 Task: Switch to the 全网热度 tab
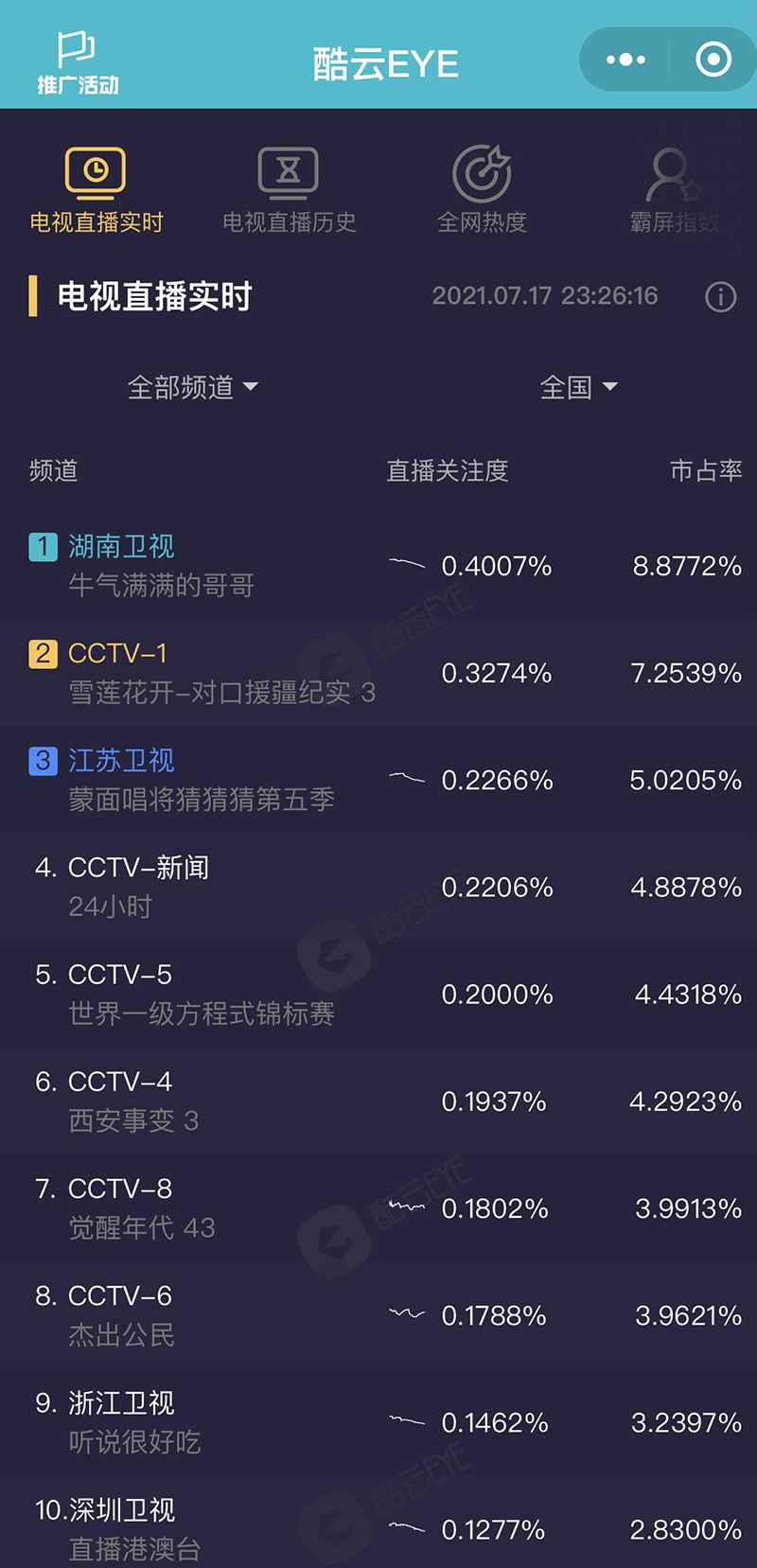click(482, 191)
